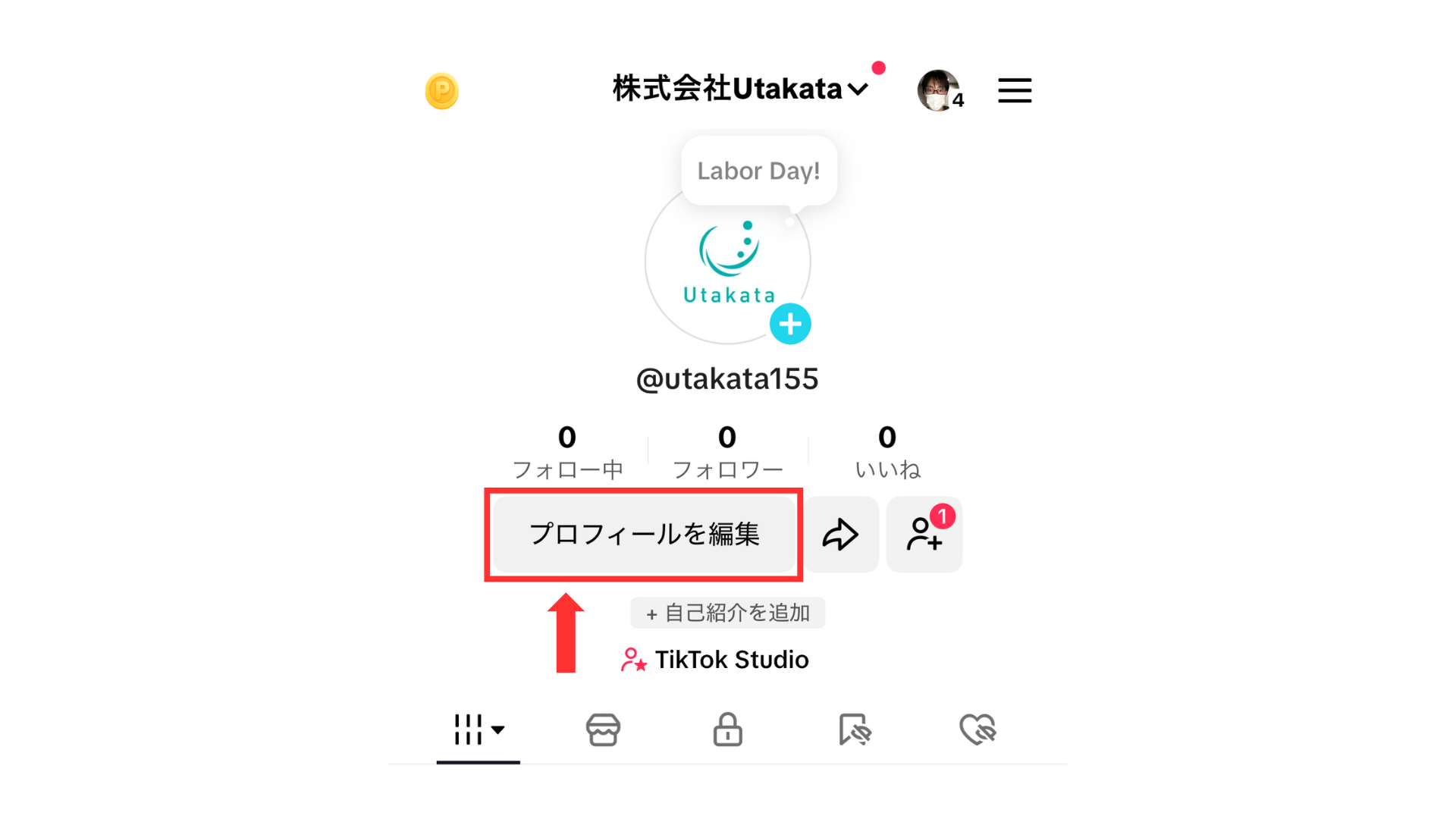Open the フォロワー followers list
The width and height of the screenshot is (1456, 819).
tap(727, 452)
